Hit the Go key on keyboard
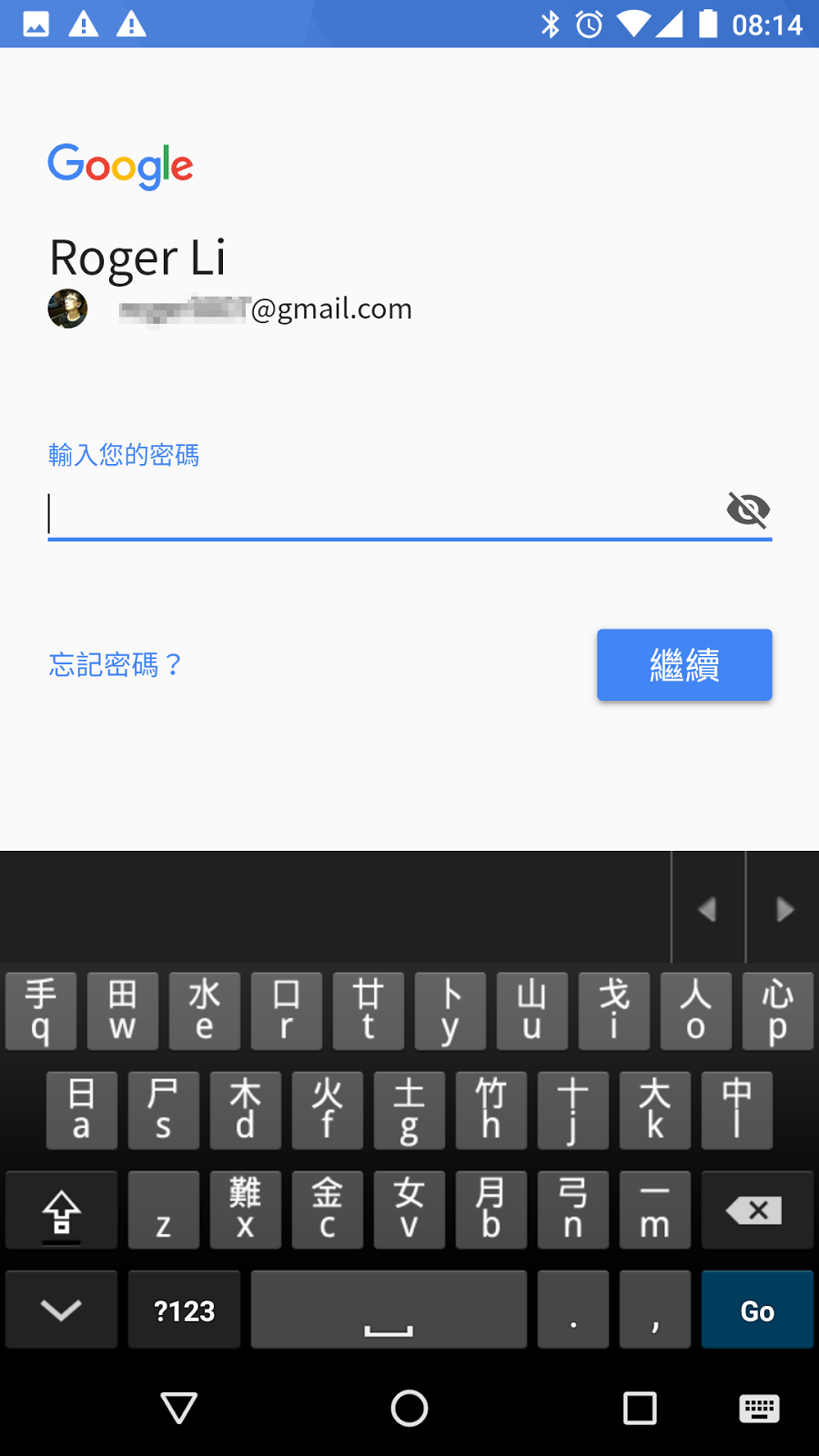This screenshot has height=1456, width=819. click(757, 1309)
